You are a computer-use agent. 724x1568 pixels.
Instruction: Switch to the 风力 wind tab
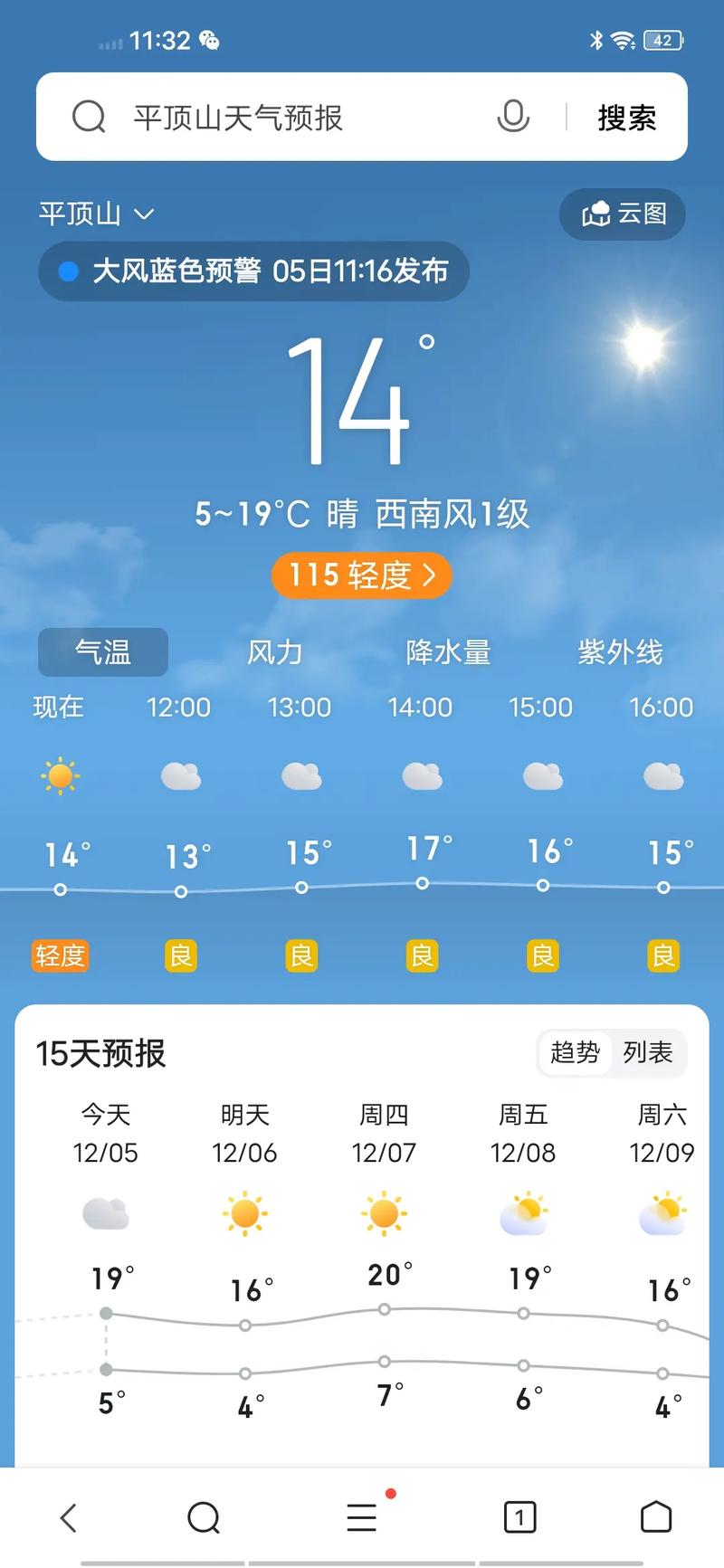(x=274, y=652)
